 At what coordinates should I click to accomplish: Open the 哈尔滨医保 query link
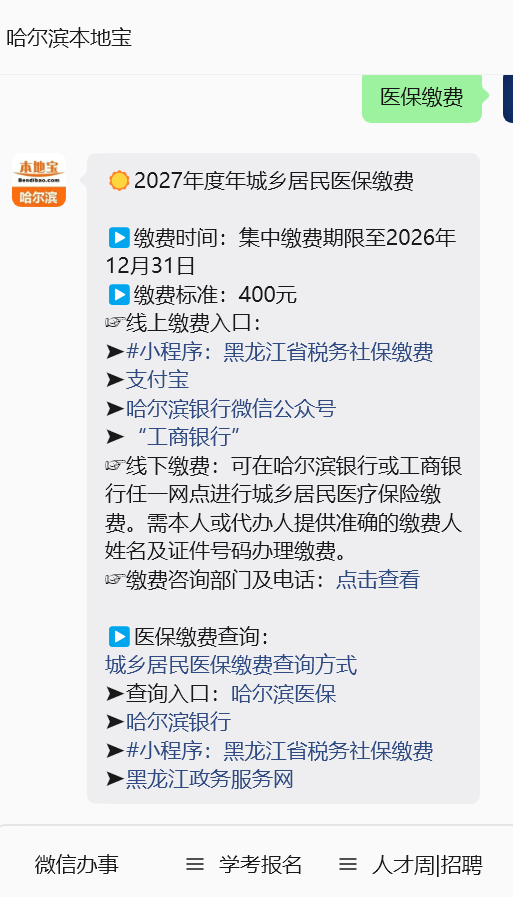(283, 694)
